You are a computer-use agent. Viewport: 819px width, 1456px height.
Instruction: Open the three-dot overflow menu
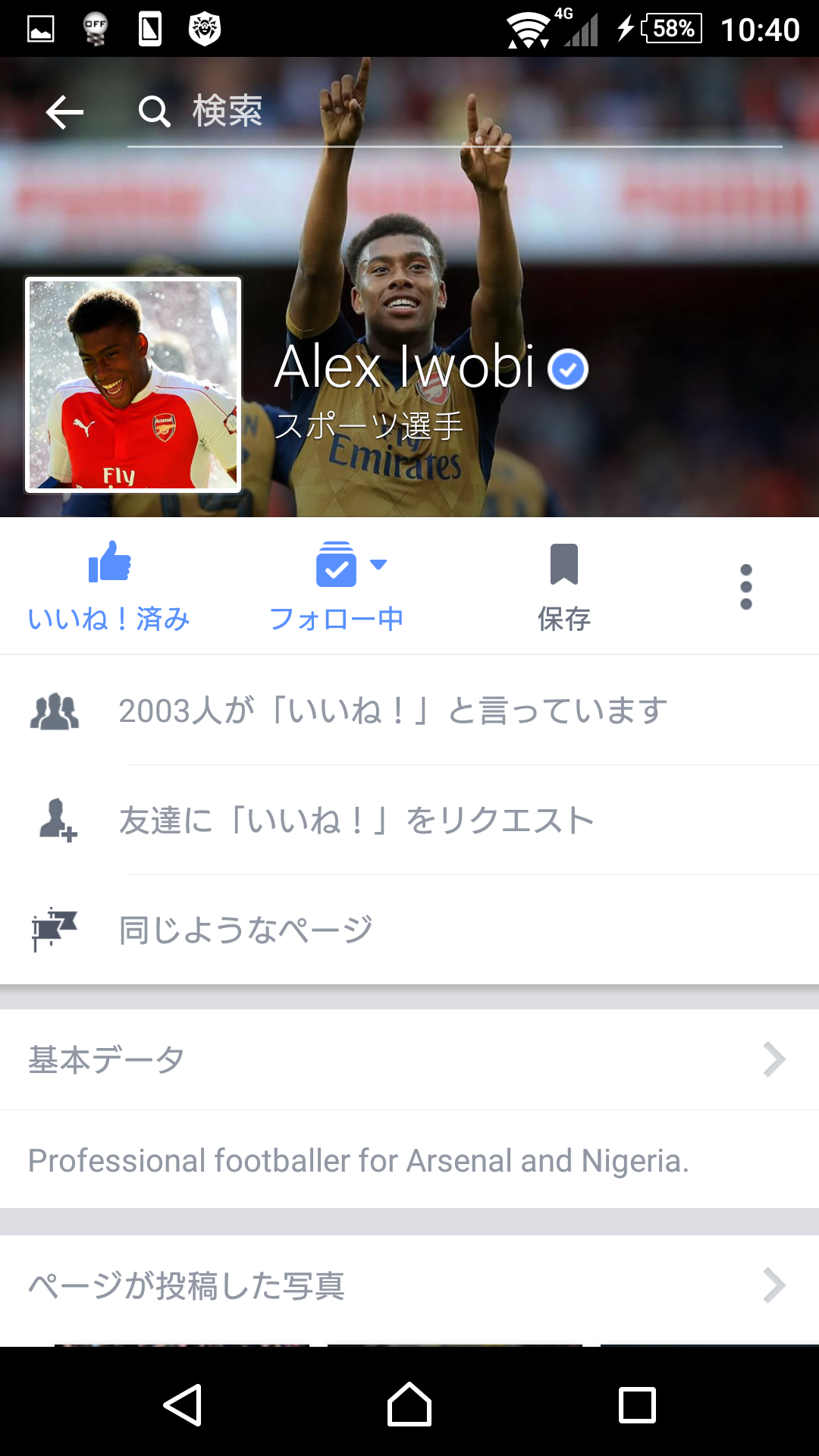(x=746, y=586)
